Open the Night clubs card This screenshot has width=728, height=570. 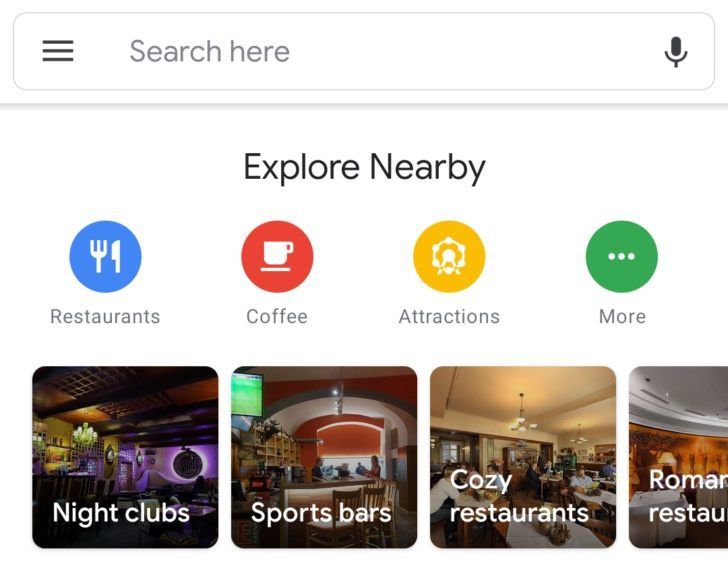[x=125, y=457]
